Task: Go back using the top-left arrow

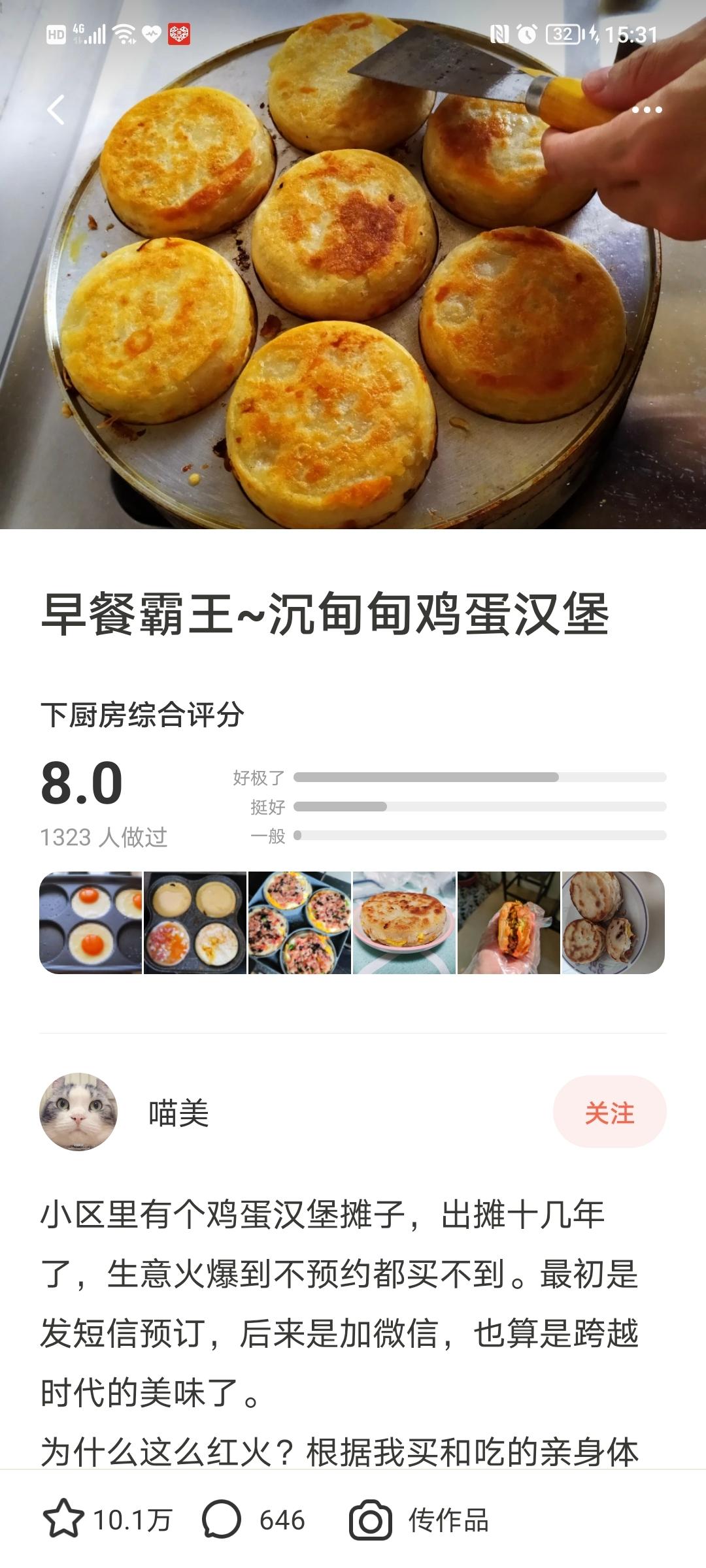Action: (56, 110)
